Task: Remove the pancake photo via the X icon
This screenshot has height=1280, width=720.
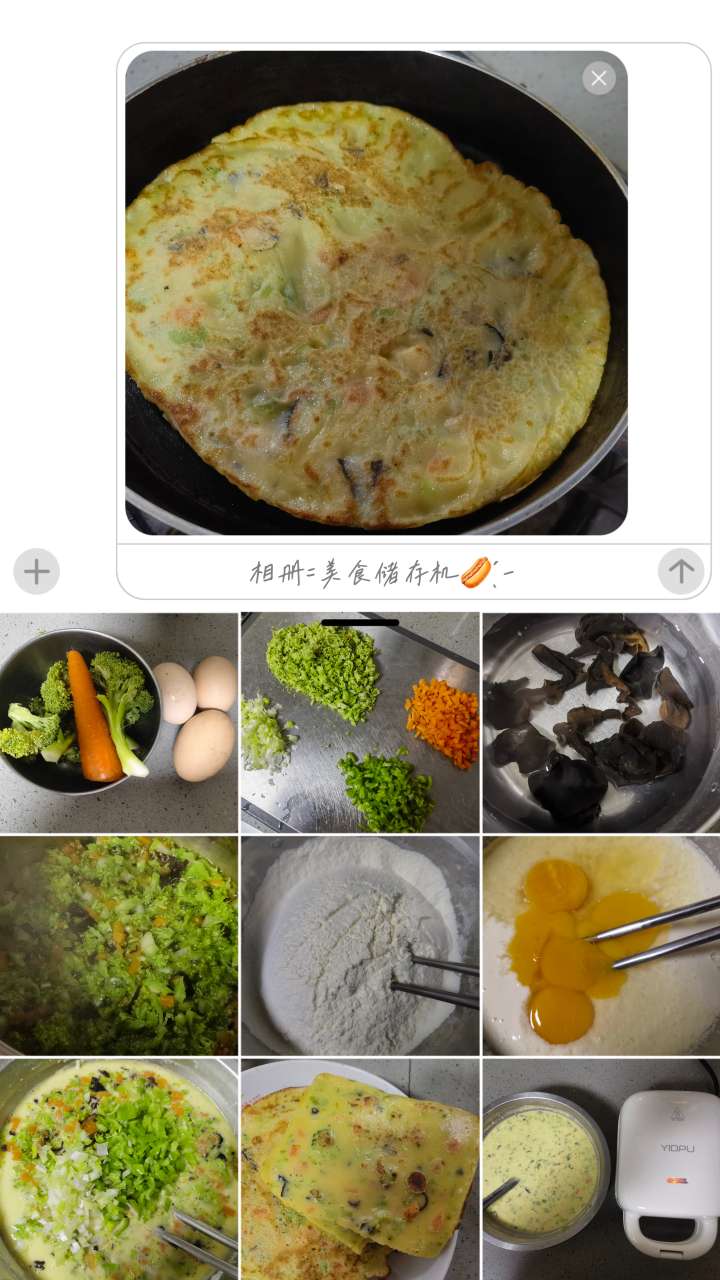Action: pyautogui.click(x=598, y=77)
